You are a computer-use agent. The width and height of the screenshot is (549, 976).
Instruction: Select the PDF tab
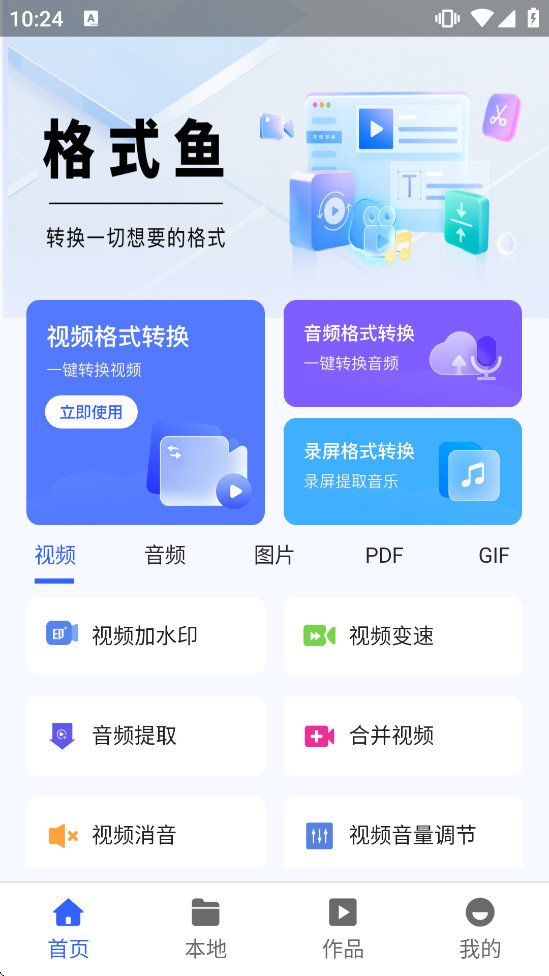pos(384,555)
